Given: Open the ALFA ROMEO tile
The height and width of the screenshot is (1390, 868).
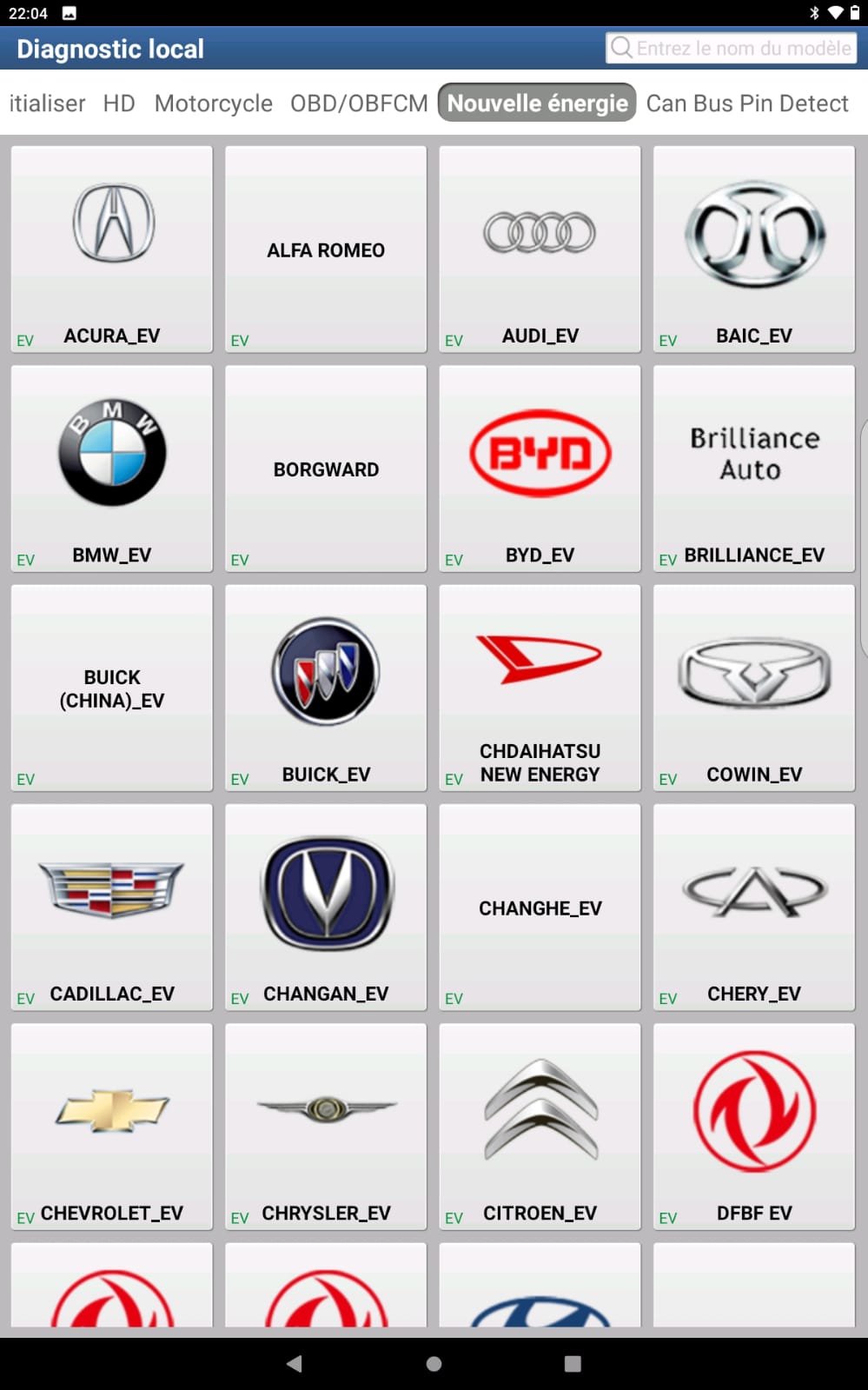Looking at the screenshot, I should click(x=326, y=249).
